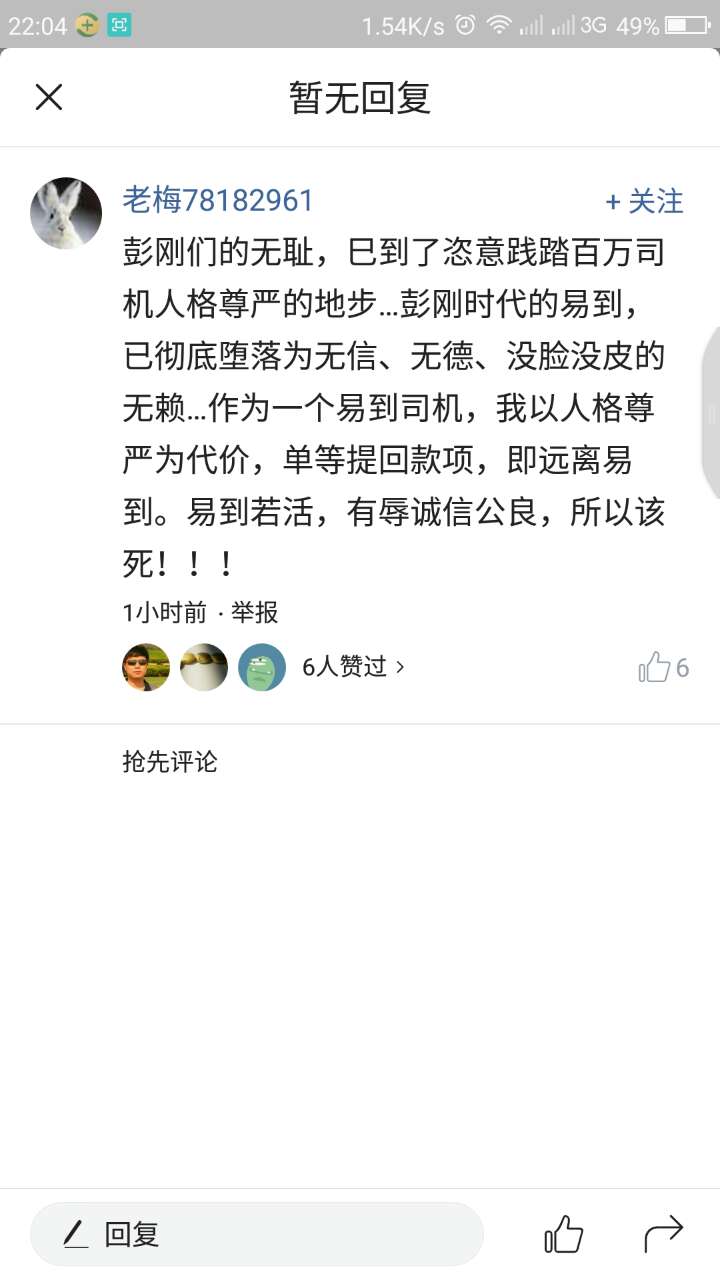Tap the thumbs-up icon next to the reply bar
720x1280 pixels.
coord(564,1234)
